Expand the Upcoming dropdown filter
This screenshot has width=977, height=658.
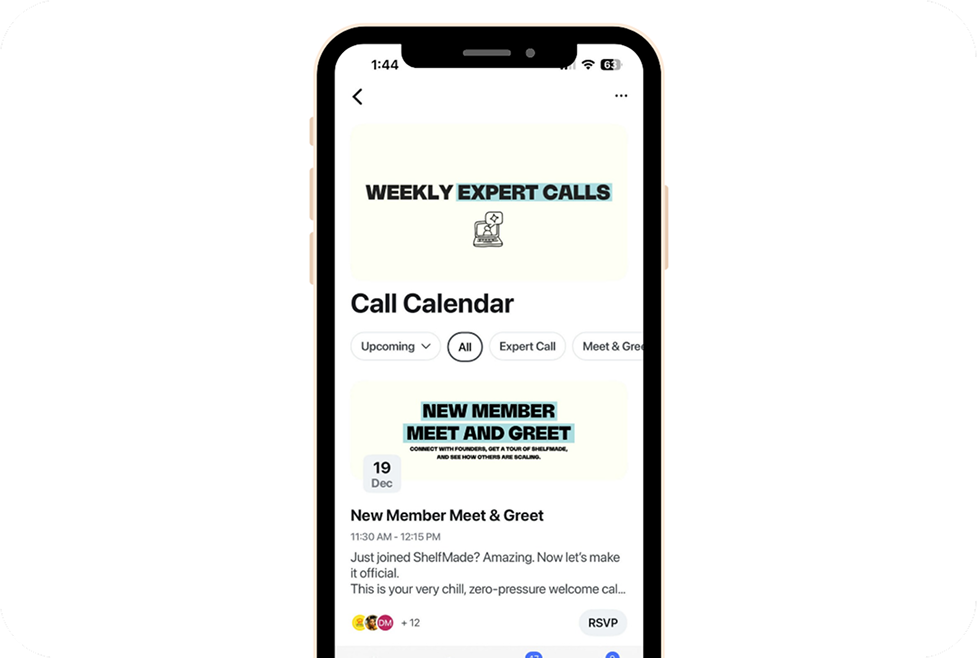tap(395, 346)
